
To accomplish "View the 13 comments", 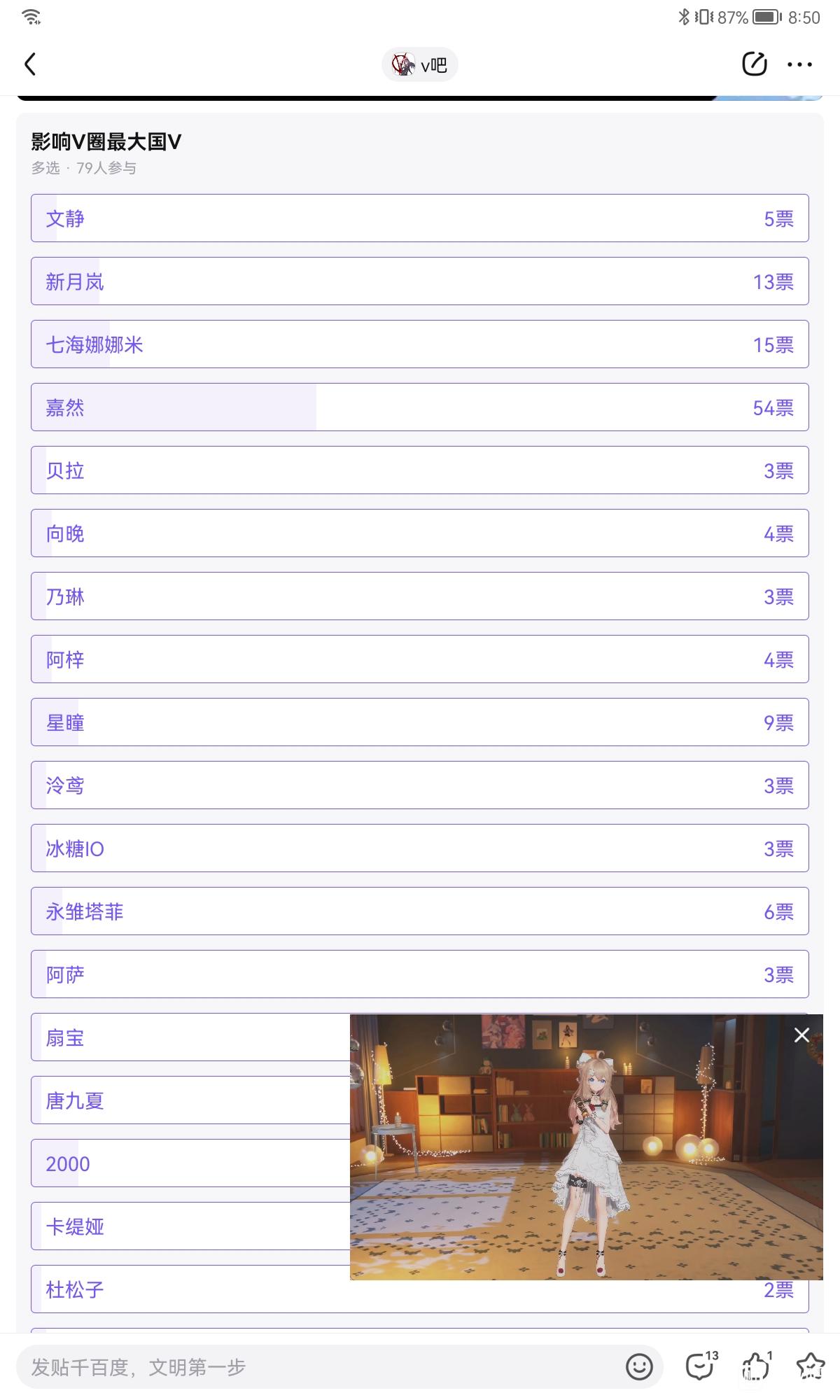I will click(701, 1366).
